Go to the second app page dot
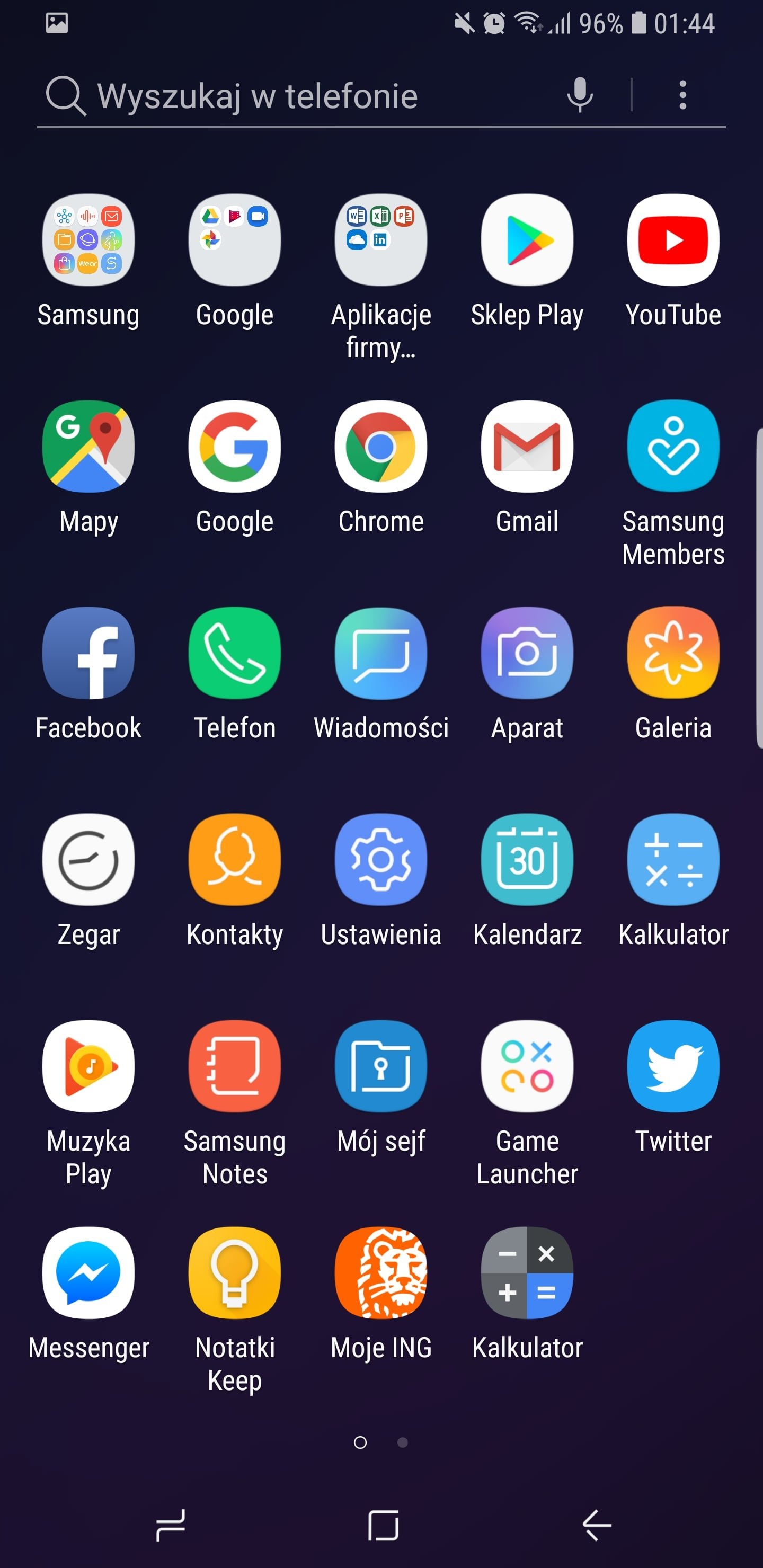 (403, 1442)
